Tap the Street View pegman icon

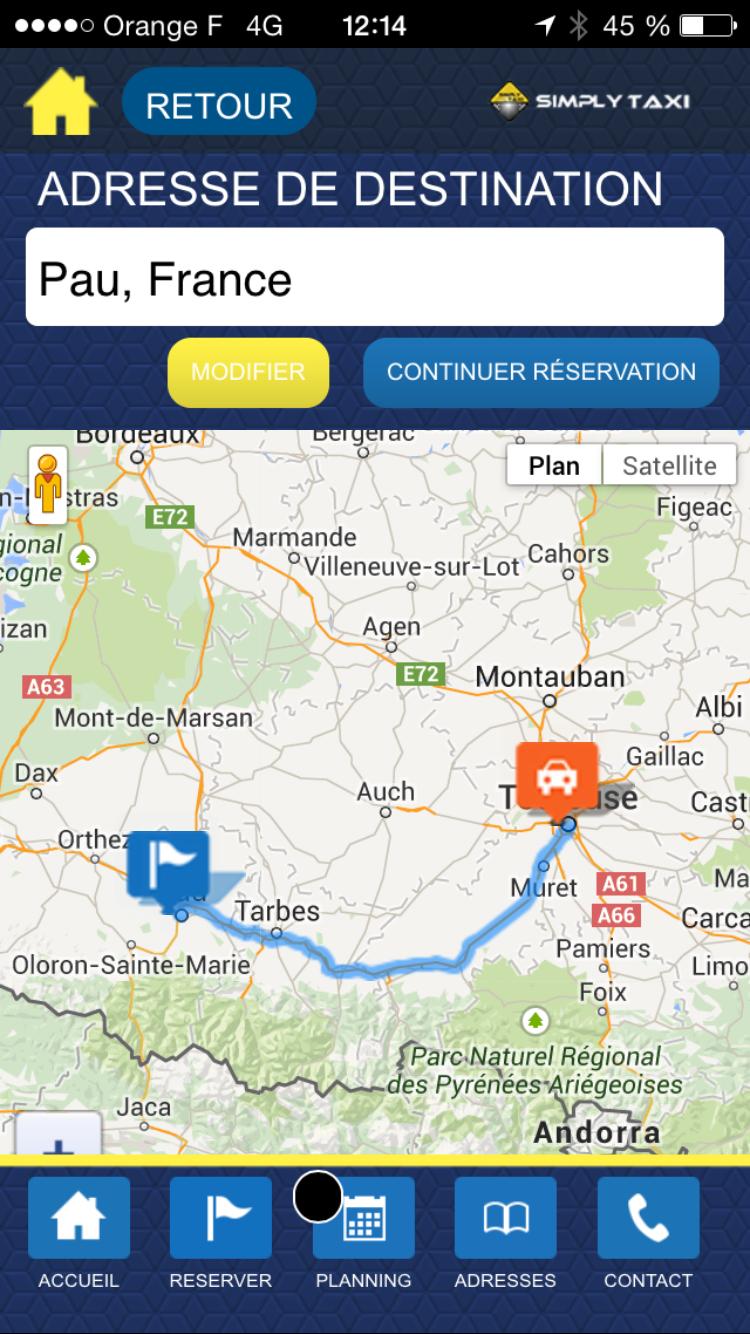click(47, 486)
